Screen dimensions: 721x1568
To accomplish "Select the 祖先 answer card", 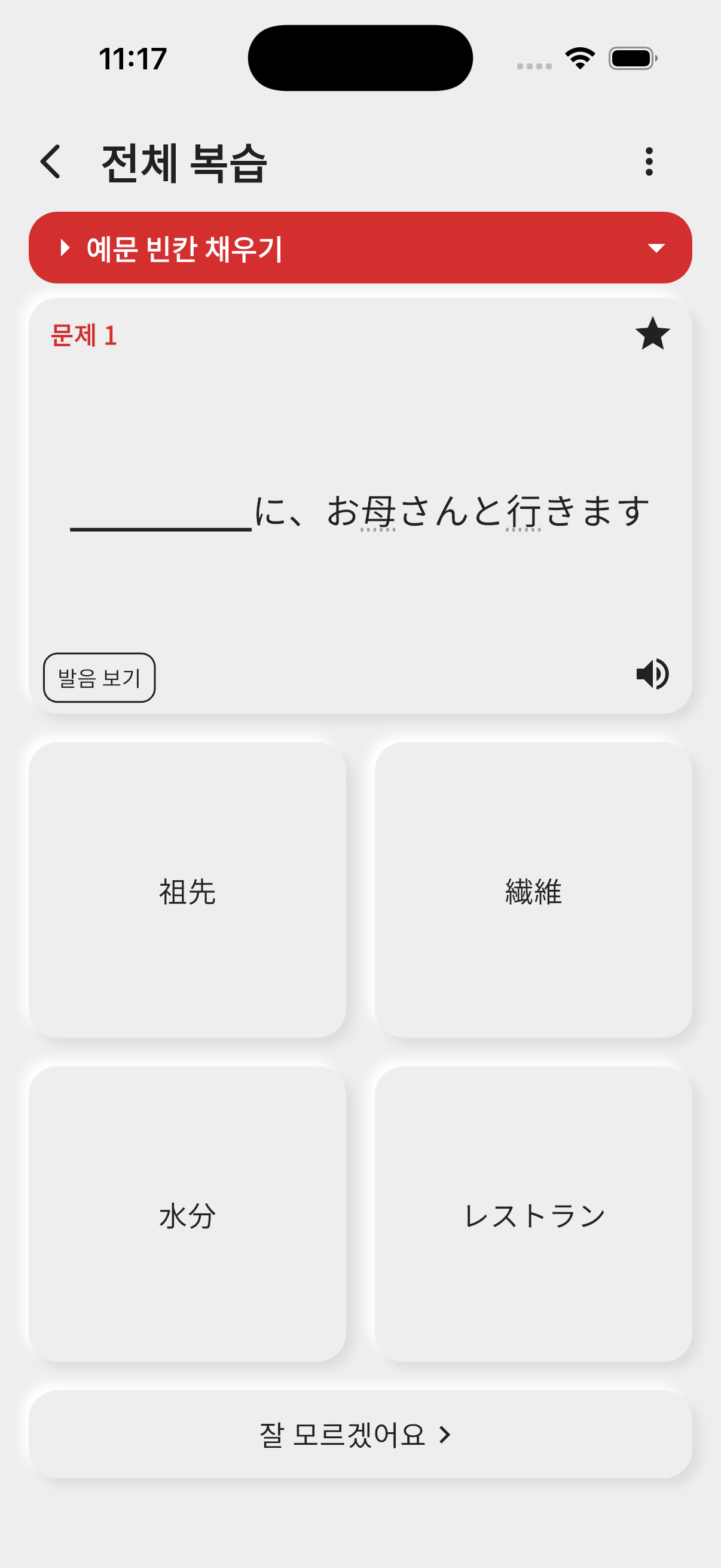I will tap(186, 893).
